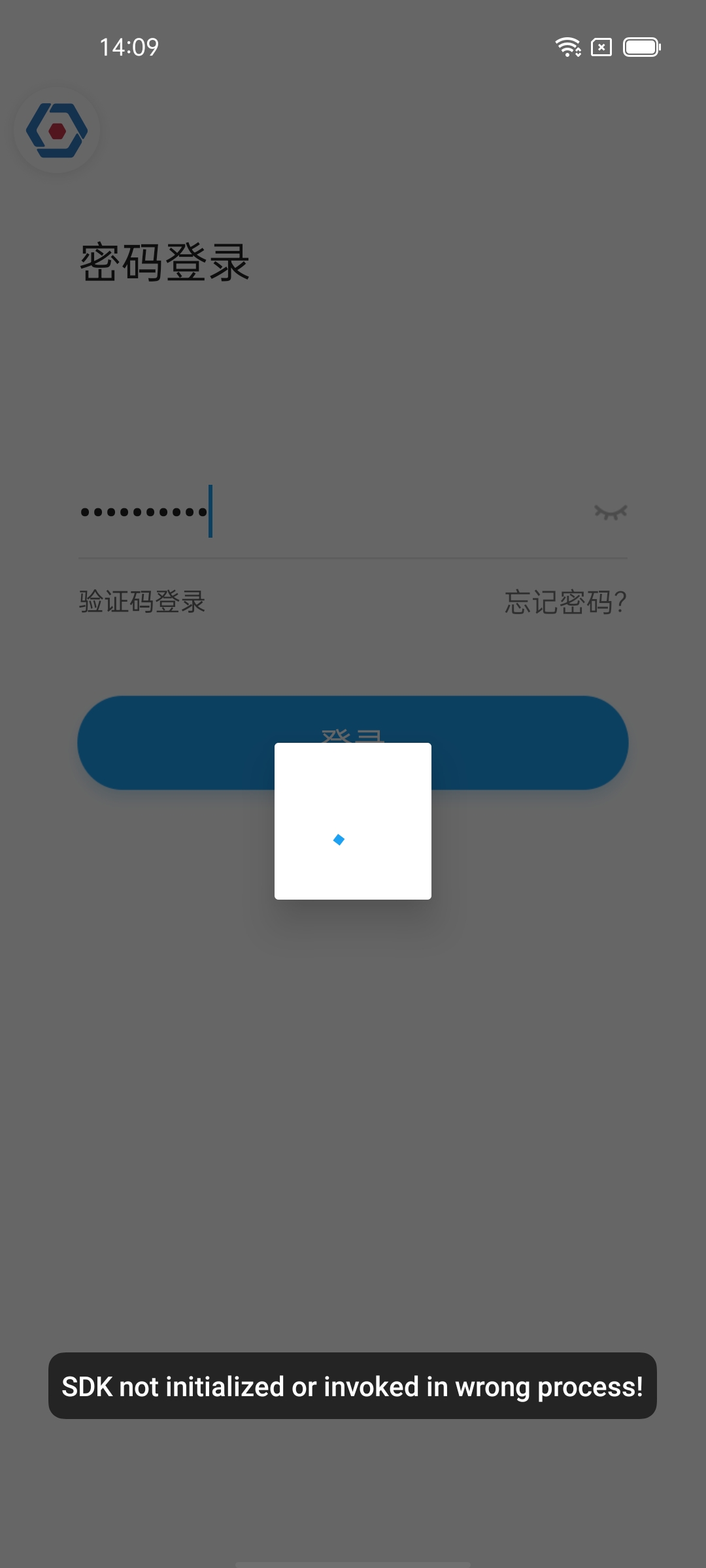This screenshot has width=706, height=1568.
Task: Focus the password input field
Action: 327,512
